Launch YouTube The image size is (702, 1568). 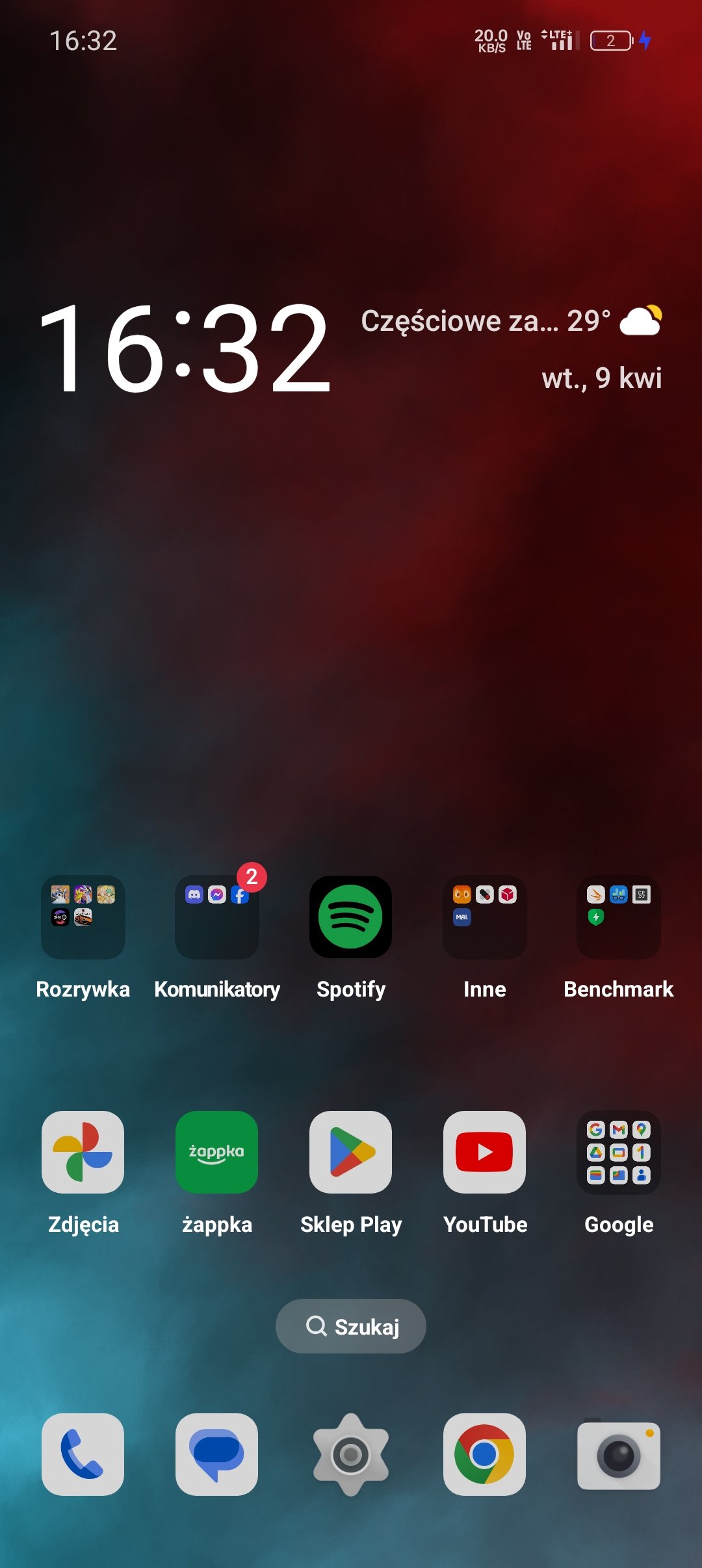coord(485,1153)
